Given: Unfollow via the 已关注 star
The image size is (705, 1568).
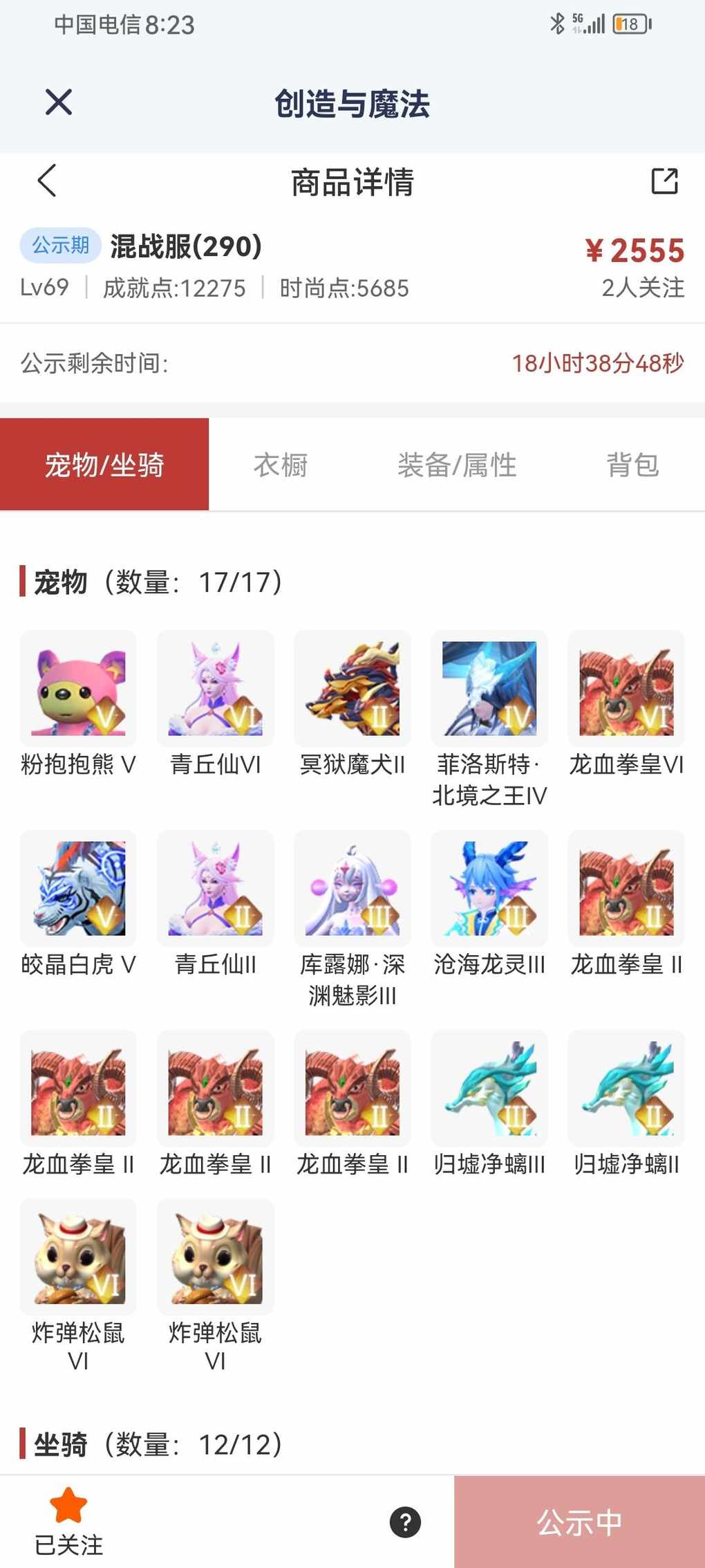Looking at the screenshot, I should click(x=68, y=1520).
